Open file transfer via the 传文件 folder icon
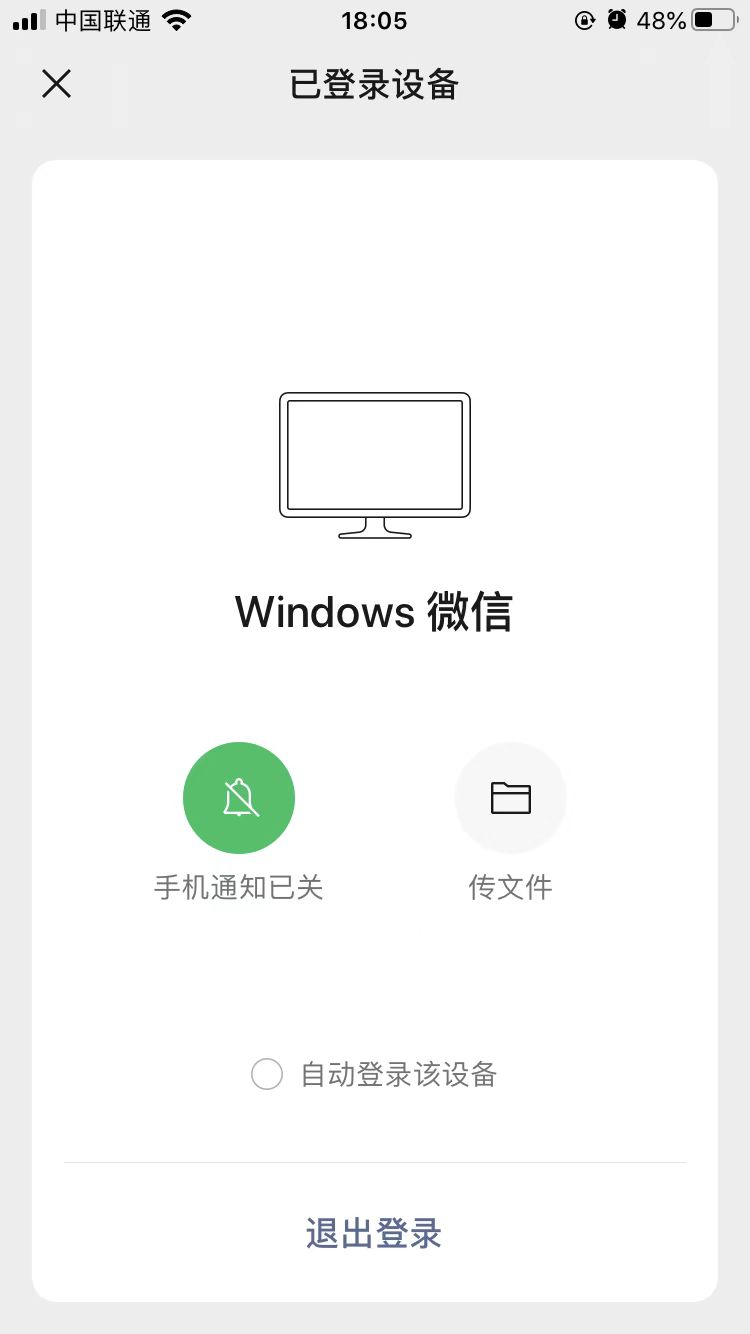 pos(511,797)
